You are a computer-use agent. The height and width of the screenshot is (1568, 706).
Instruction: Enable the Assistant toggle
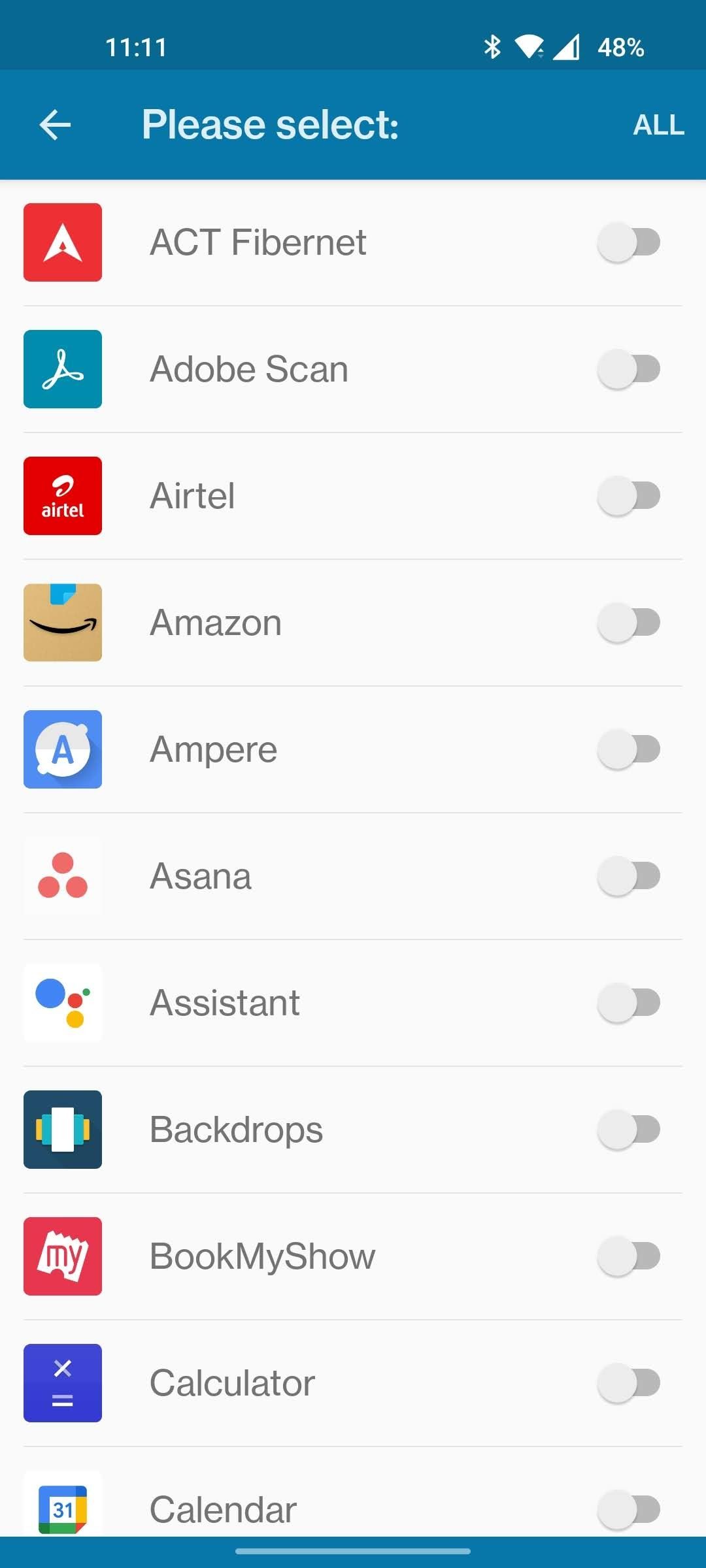628,1003
